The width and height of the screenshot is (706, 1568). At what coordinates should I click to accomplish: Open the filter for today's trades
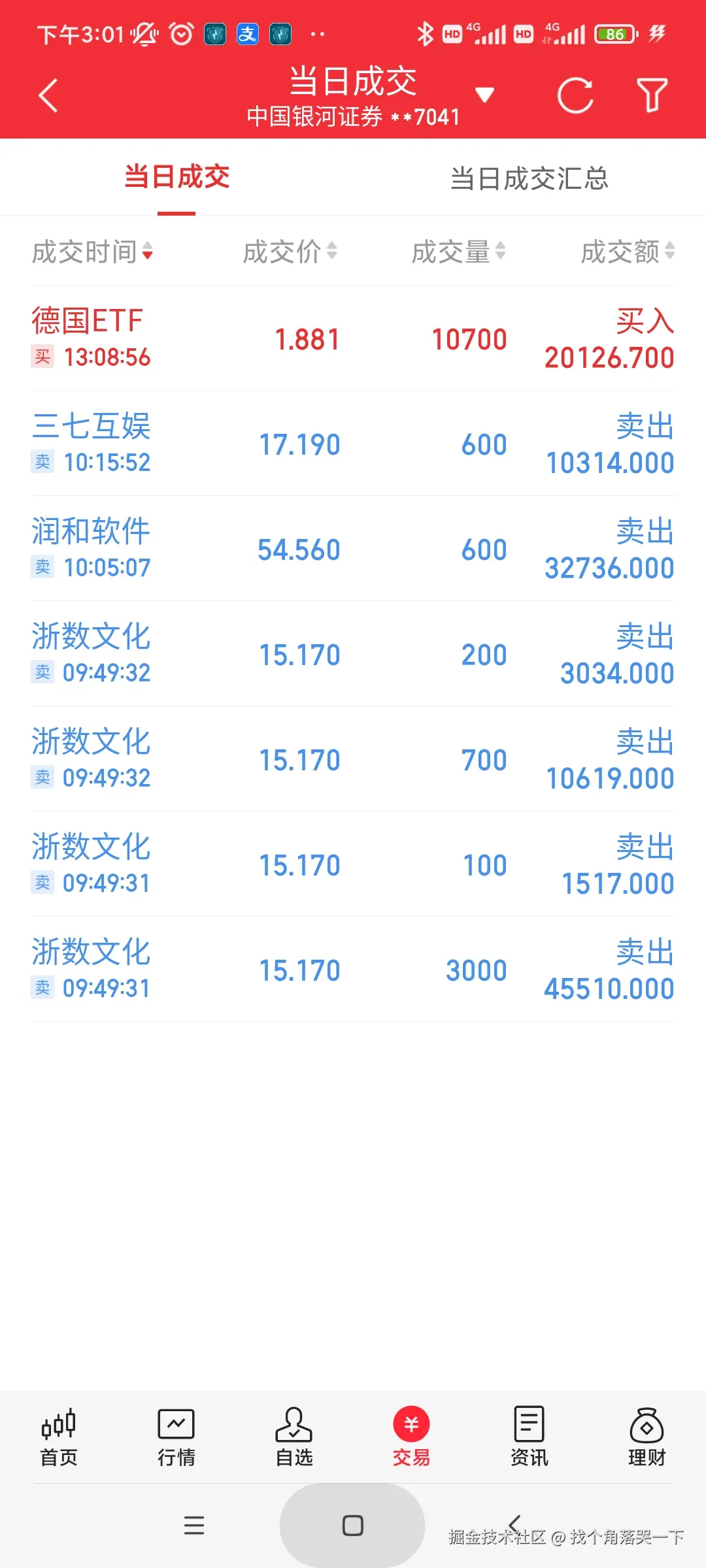pos(650,95)
